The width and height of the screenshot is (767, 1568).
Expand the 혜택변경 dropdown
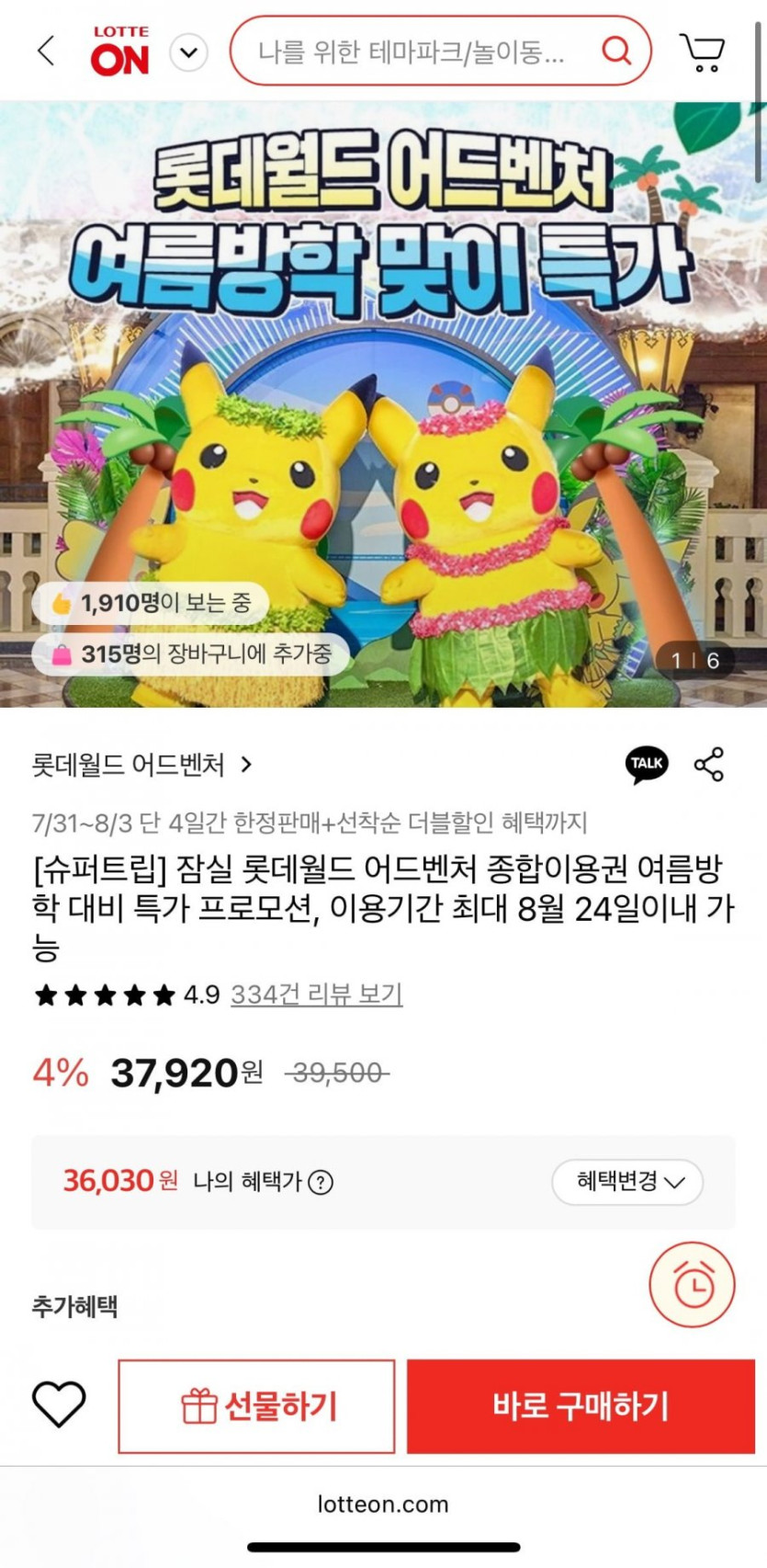[628, 1182]
